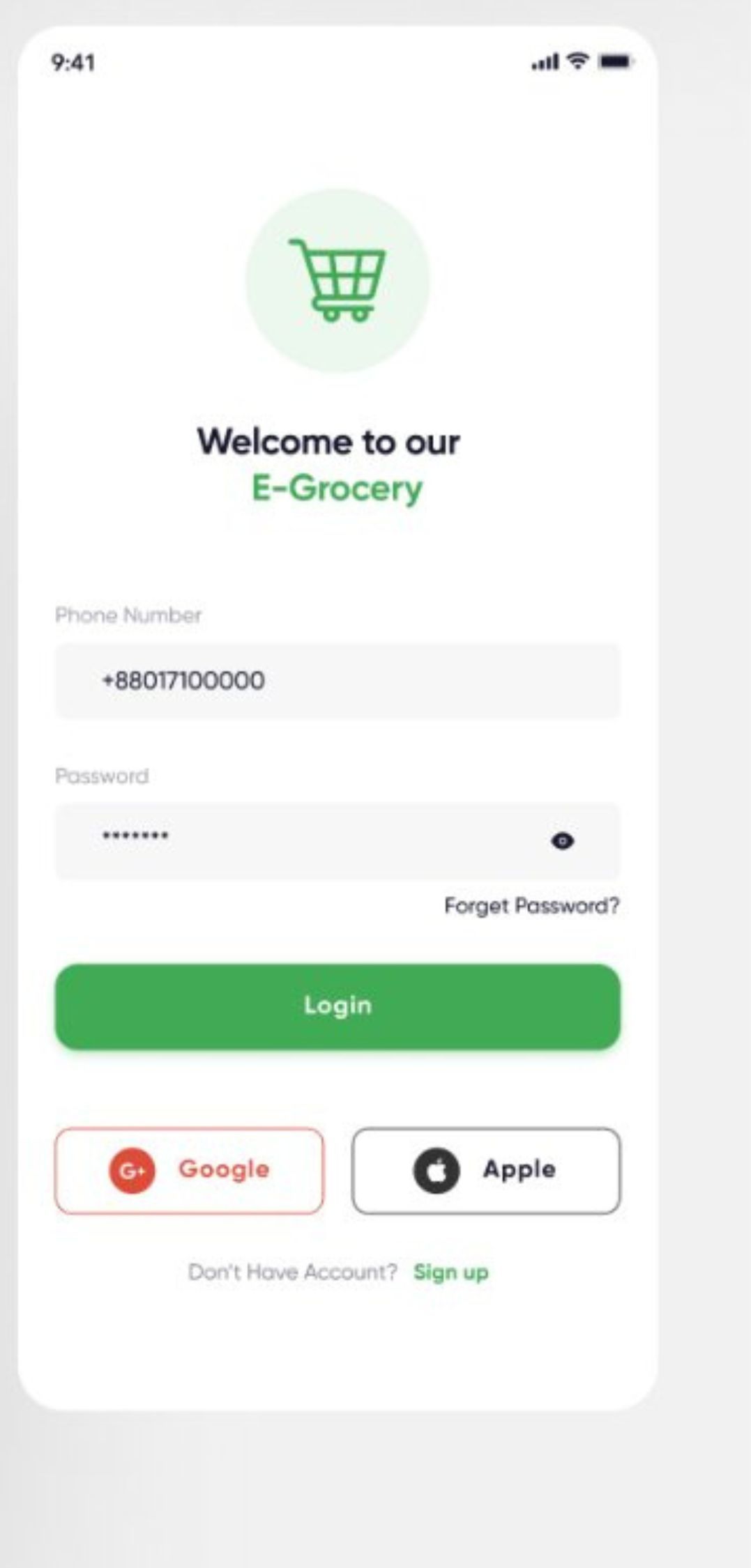Show password with the eye icon

562,841
